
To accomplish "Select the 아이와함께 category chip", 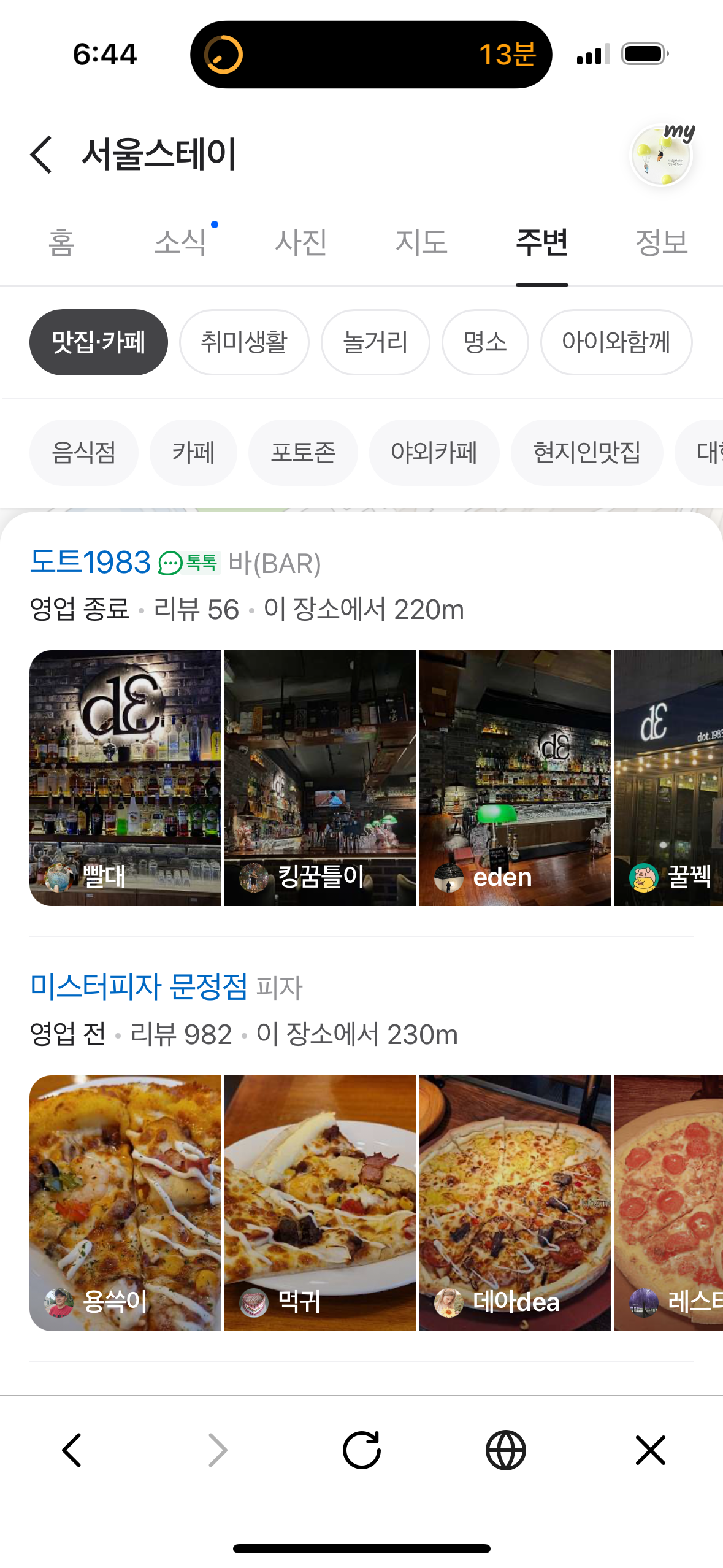I will (x=616, y=342).
